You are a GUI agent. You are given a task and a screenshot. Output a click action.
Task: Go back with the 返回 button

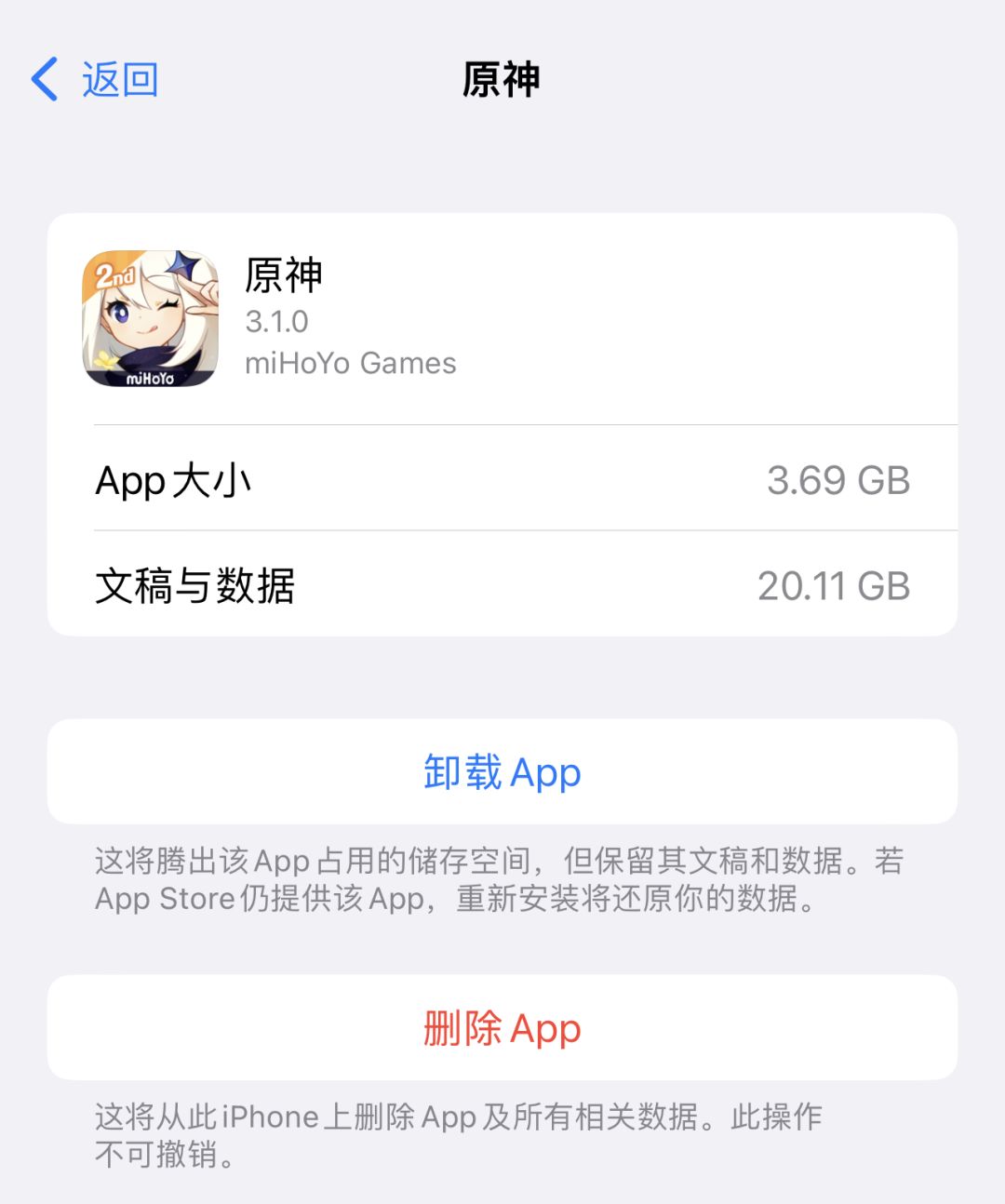tap(96, 79)
